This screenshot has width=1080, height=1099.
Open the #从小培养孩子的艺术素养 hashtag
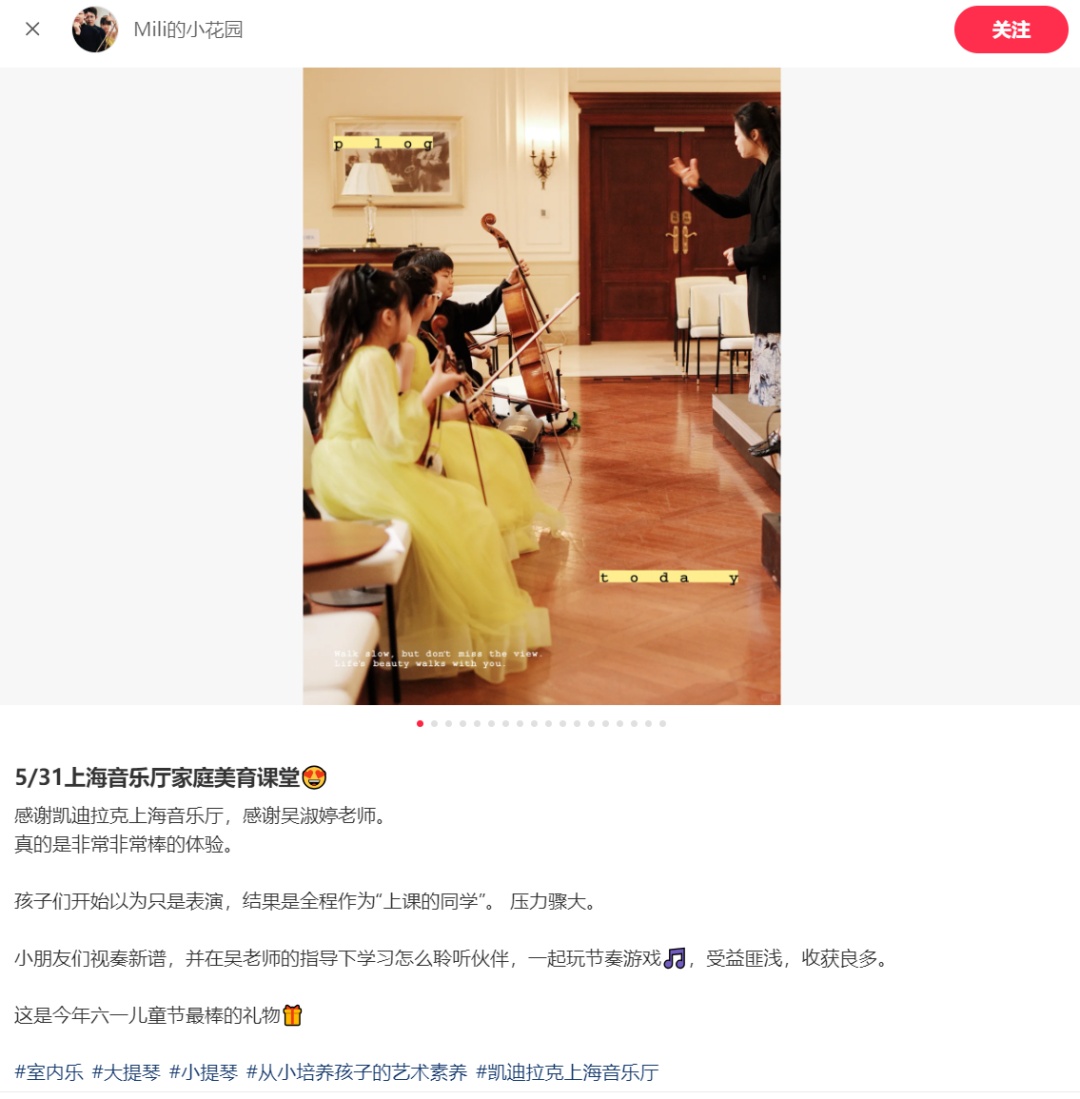[357, 1073]
